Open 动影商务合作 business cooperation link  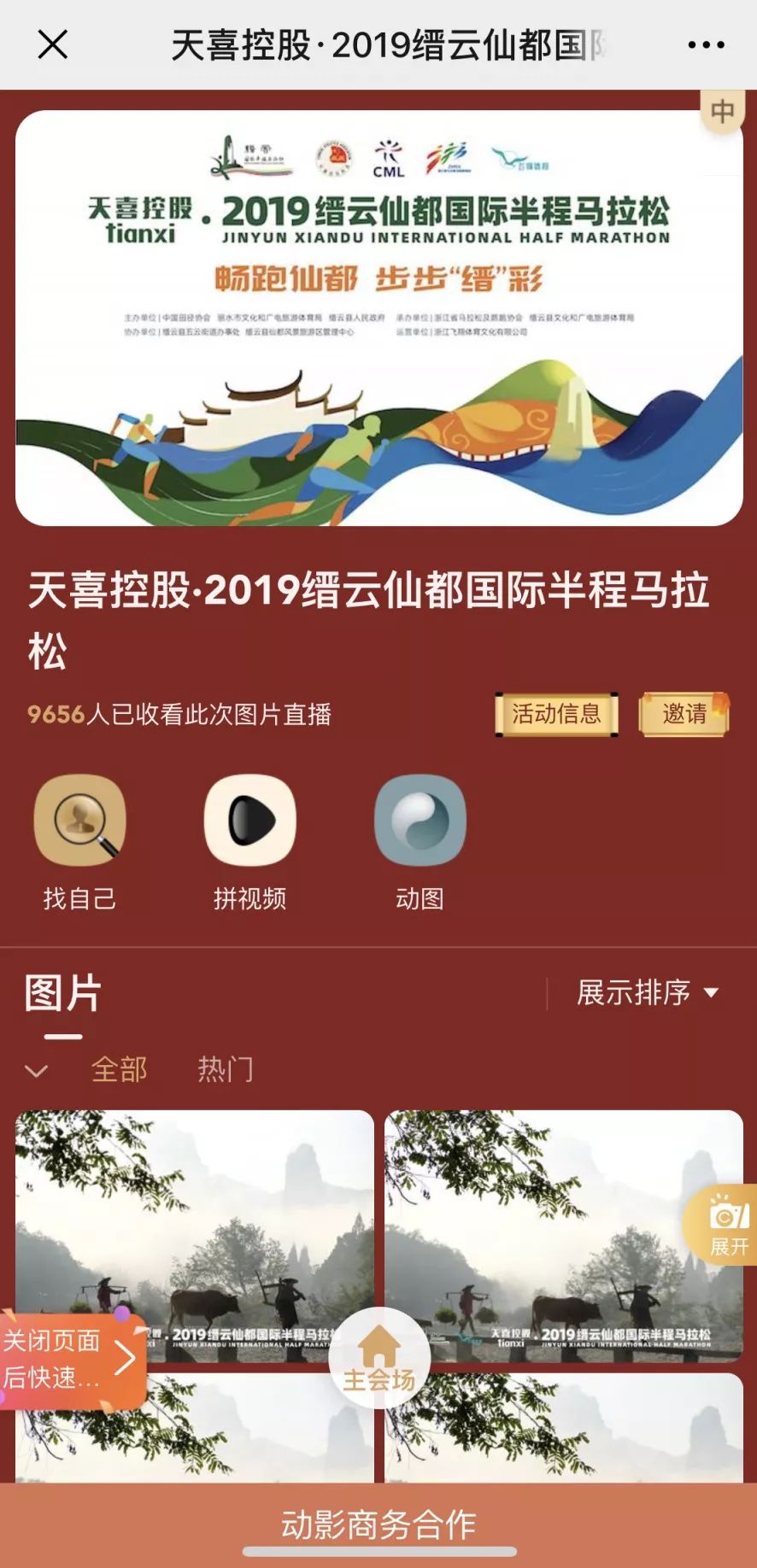(x=378, y=1524)
